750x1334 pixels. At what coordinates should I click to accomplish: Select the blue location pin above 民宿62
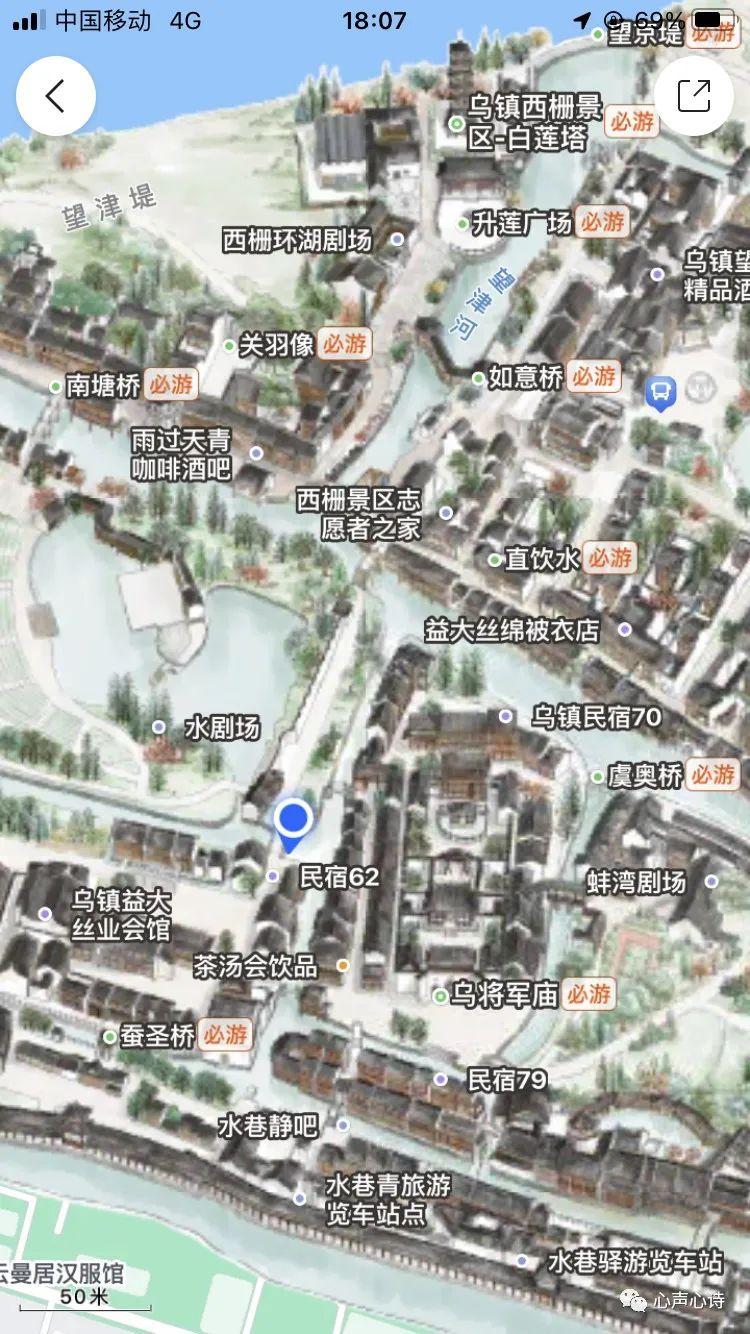point(290,822)
